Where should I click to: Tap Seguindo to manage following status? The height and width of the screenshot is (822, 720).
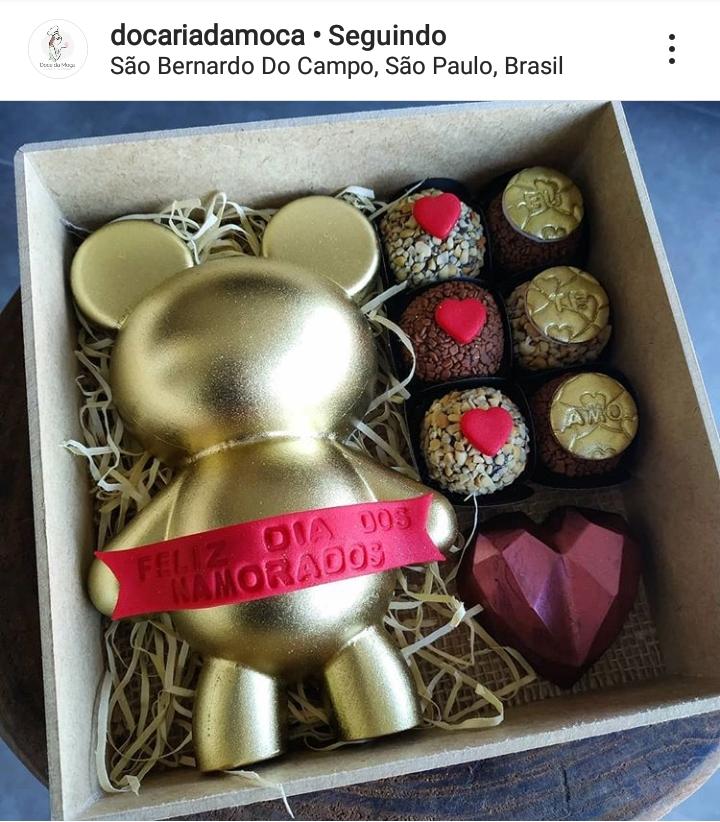387,35
